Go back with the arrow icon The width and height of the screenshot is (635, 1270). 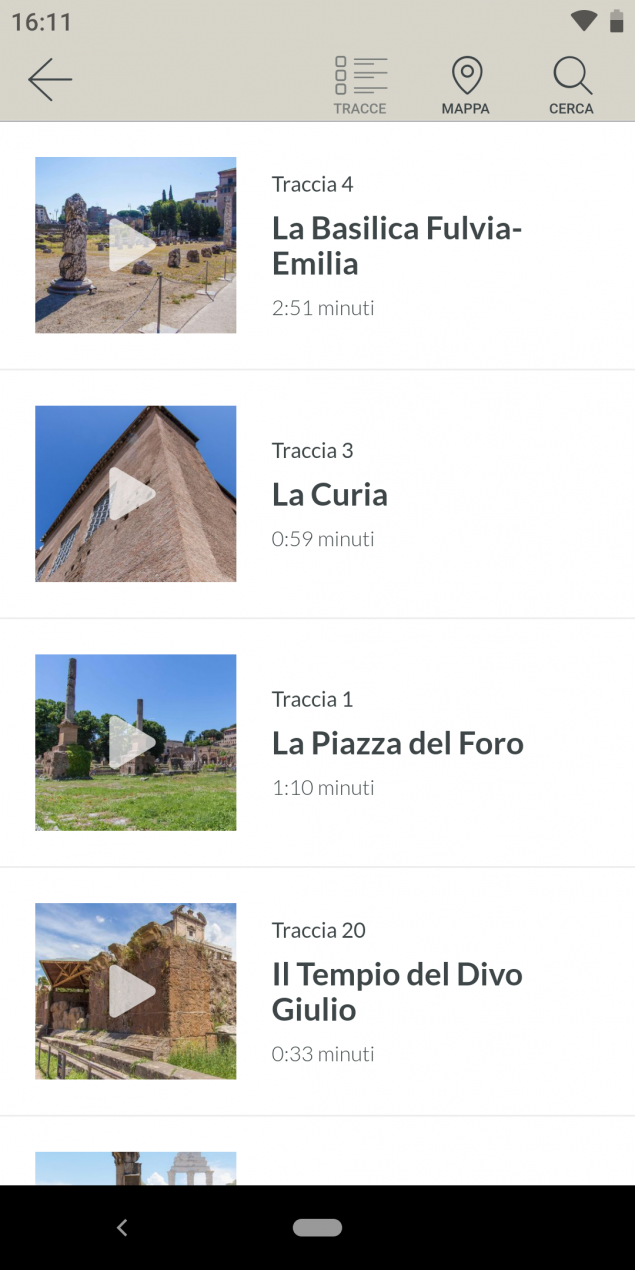[50, 80]
